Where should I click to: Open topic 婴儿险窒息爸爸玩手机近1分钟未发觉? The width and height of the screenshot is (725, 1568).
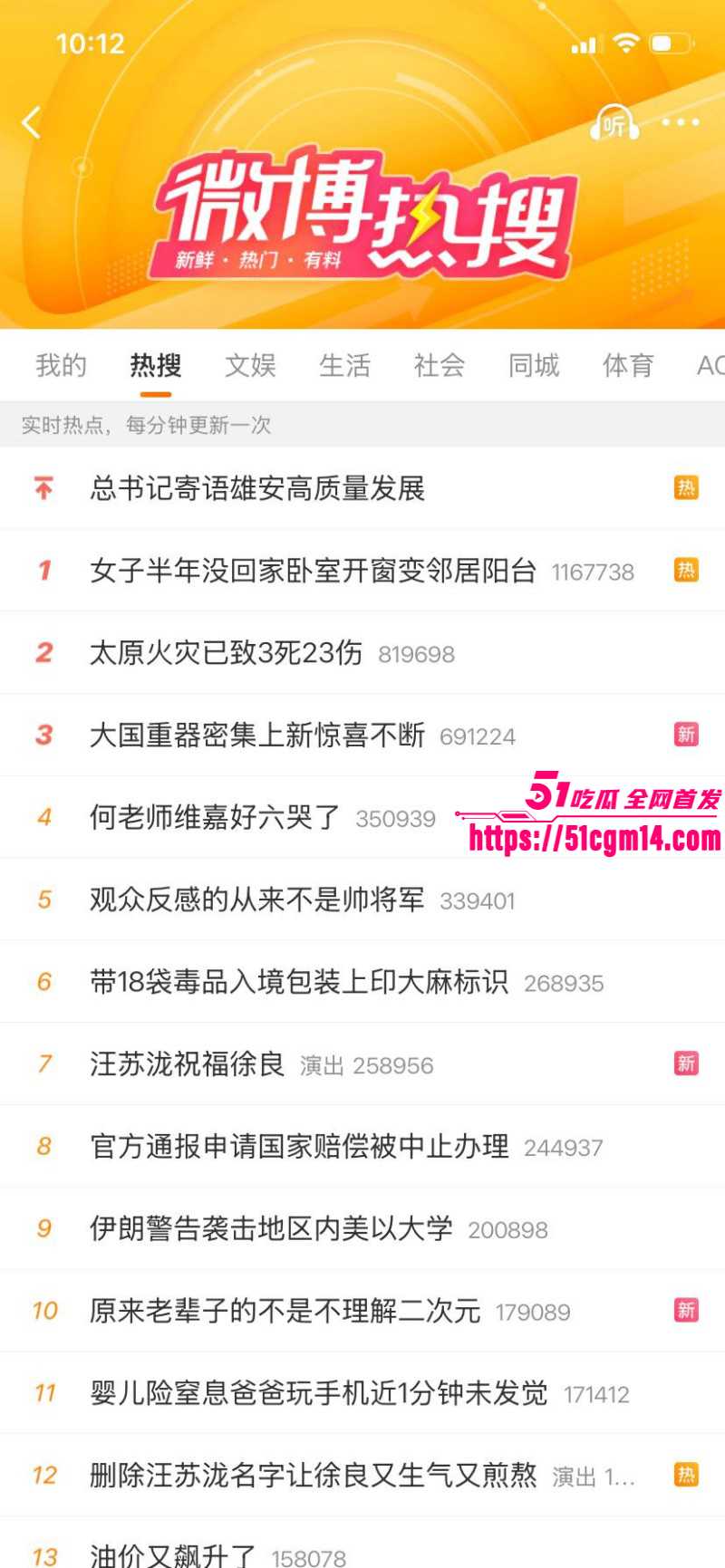click(319, 1393)
